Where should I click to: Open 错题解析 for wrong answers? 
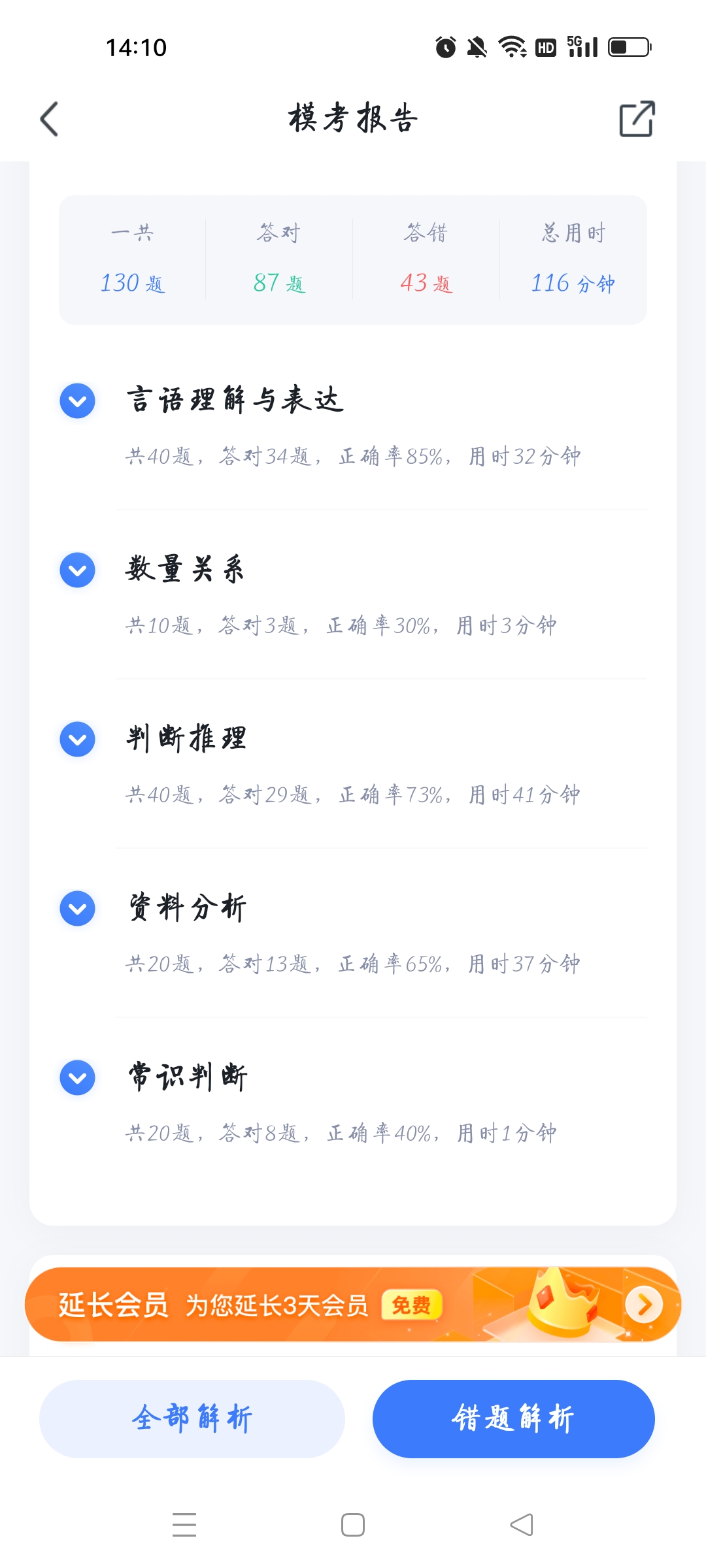(x=513, y=1419)
